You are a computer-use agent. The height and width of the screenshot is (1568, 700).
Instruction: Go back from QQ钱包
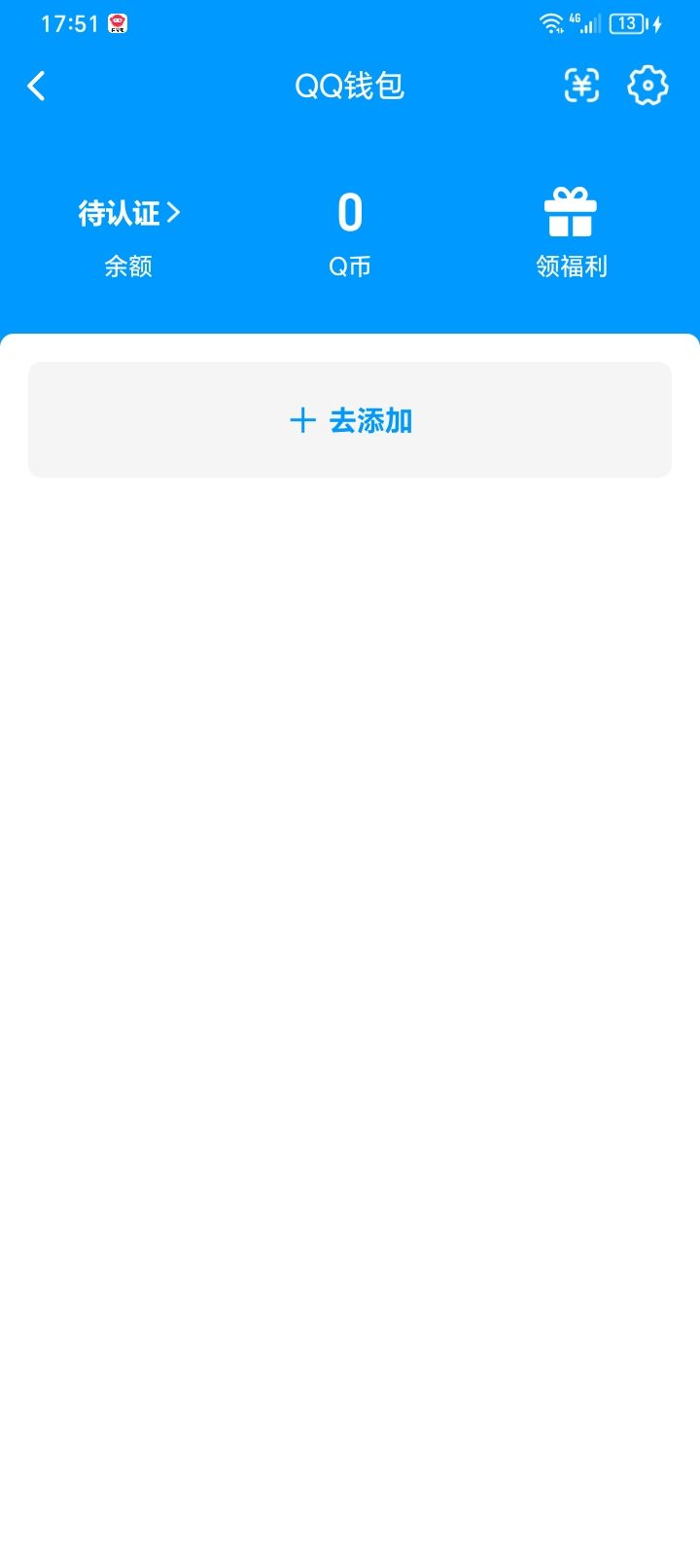[37, 87]
